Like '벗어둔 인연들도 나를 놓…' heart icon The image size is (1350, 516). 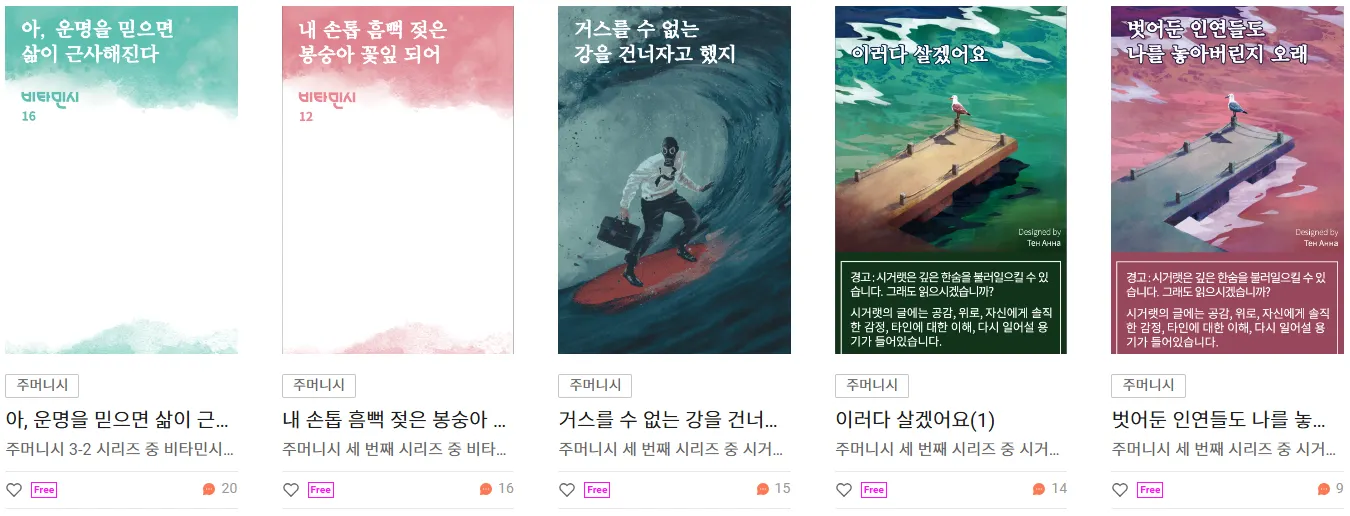point(1120,490)
